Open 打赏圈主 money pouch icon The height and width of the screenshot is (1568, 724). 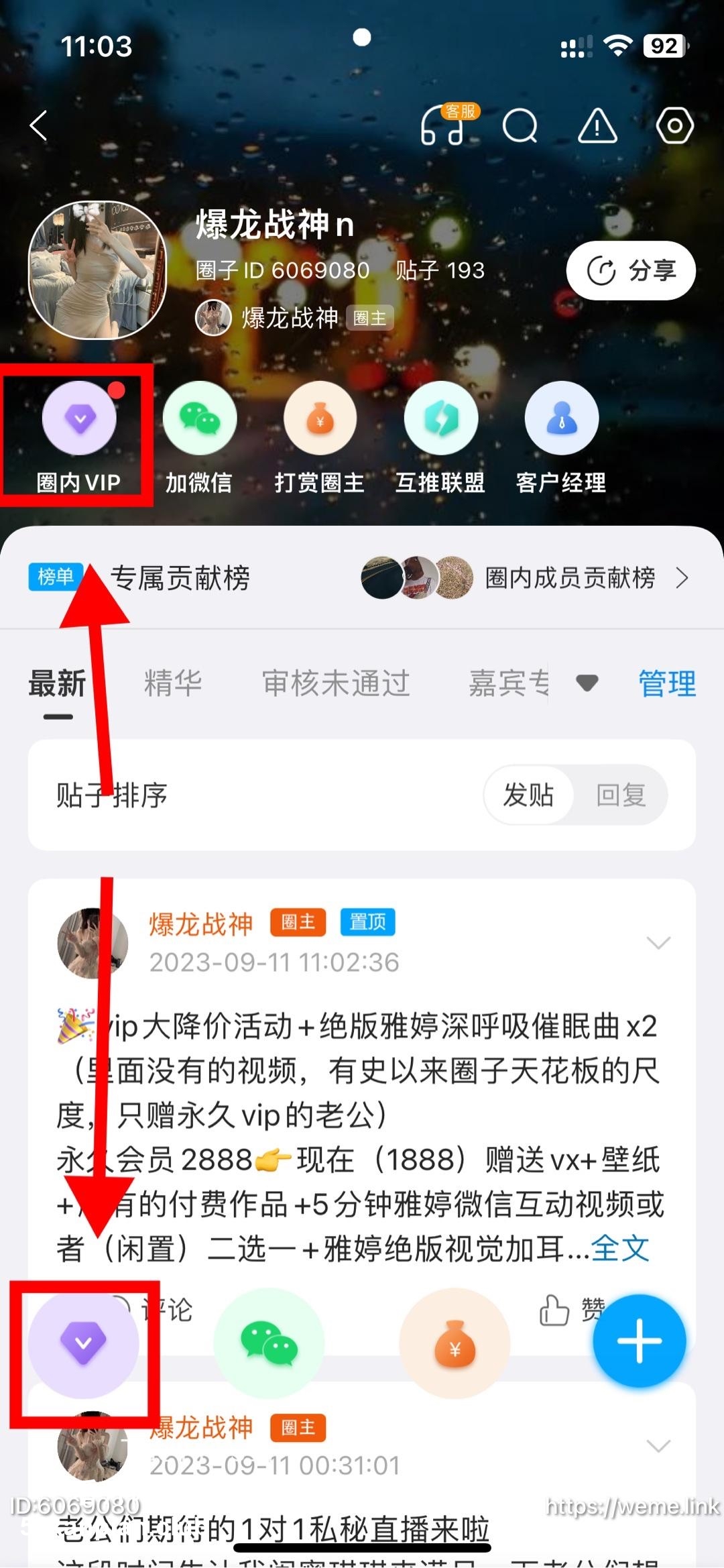[x=320, y=417]
